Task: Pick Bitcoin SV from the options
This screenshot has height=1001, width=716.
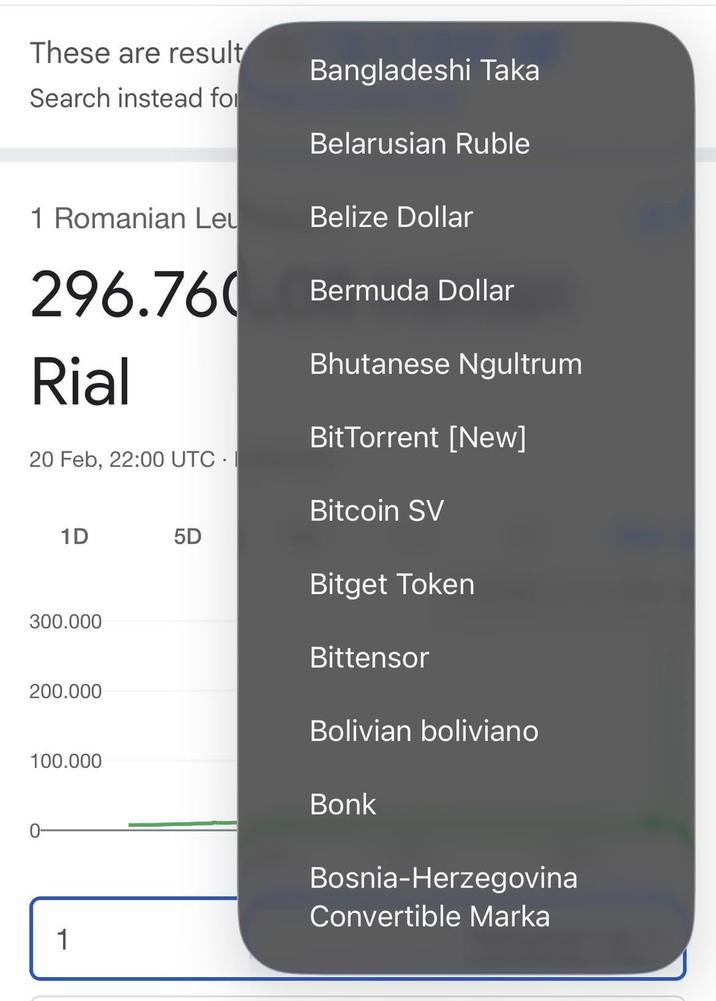Action: pos(376,511)
